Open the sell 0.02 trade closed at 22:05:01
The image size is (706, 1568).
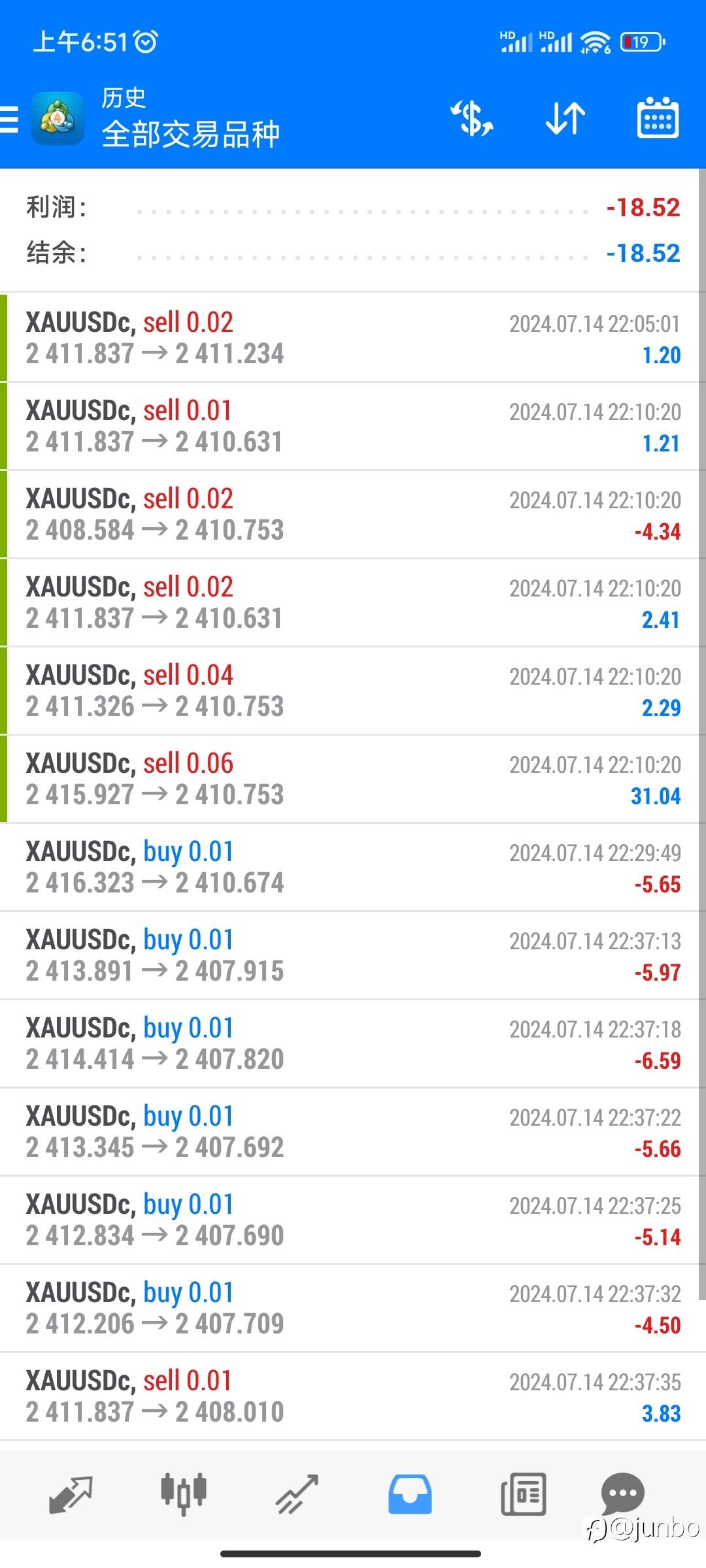tap(353, 338)
